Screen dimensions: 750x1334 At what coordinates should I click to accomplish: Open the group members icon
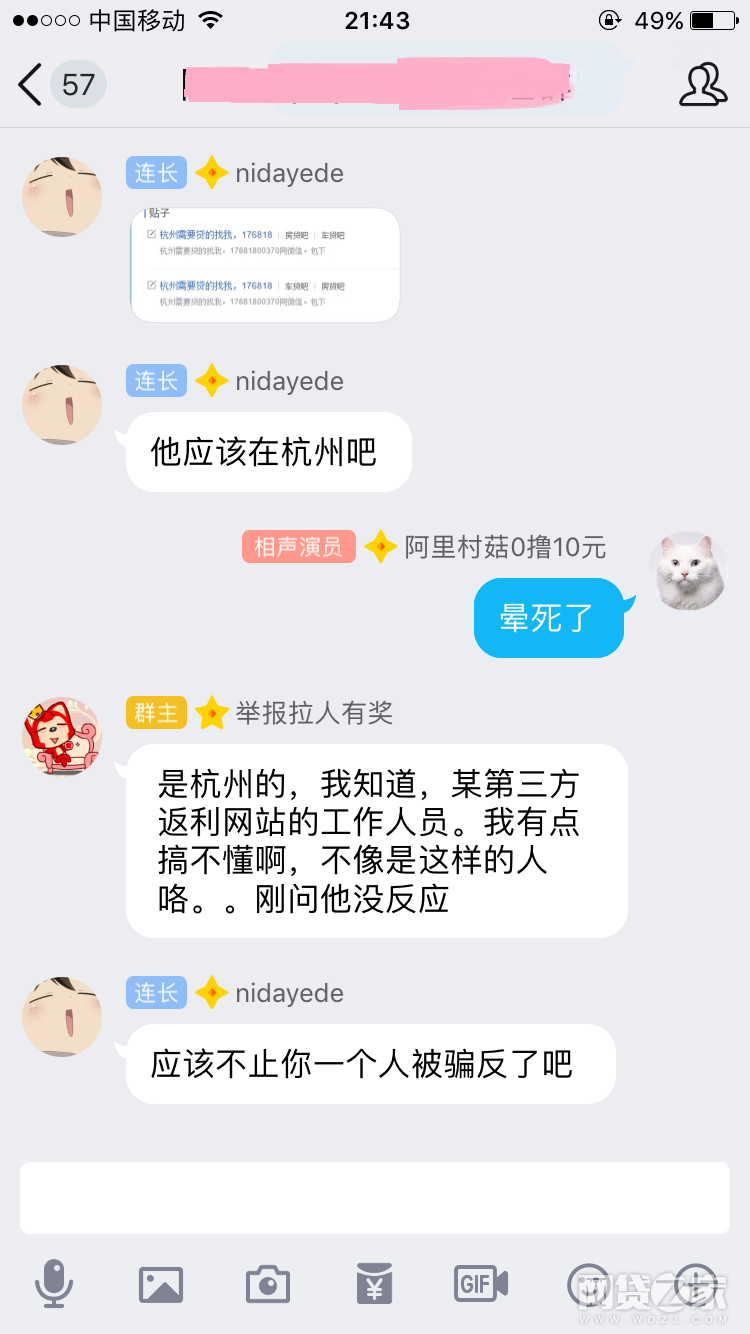pos(703,85)
